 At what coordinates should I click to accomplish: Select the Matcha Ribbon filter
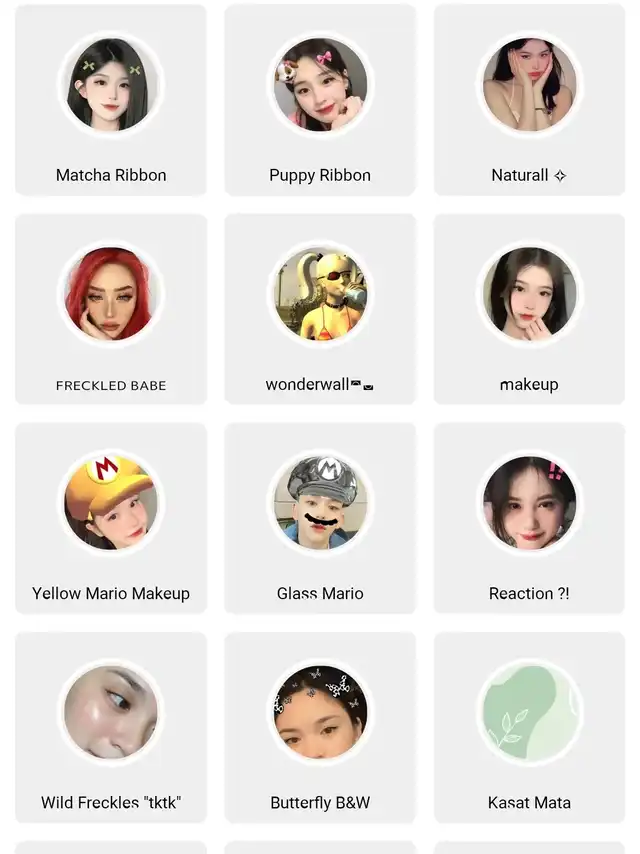pyautogui.click(x=111, y=100)
